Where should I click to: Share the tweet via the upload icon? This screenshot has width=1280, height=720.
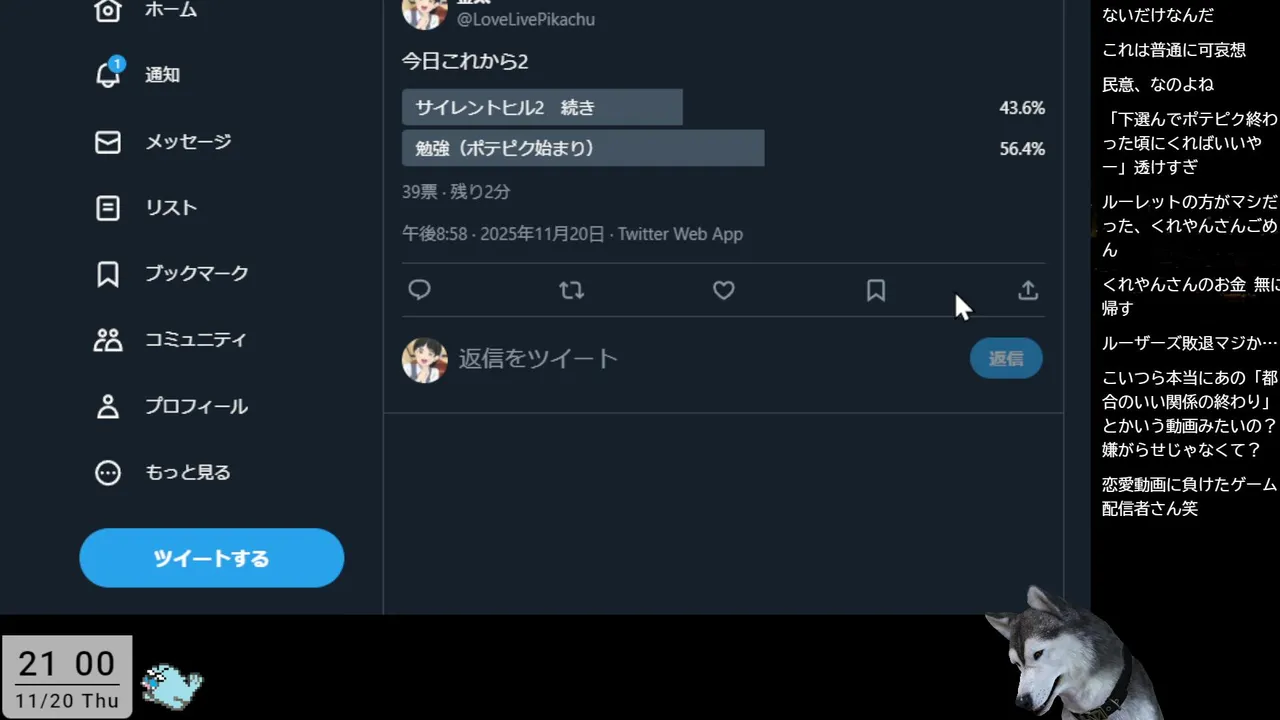point(1027,290)
